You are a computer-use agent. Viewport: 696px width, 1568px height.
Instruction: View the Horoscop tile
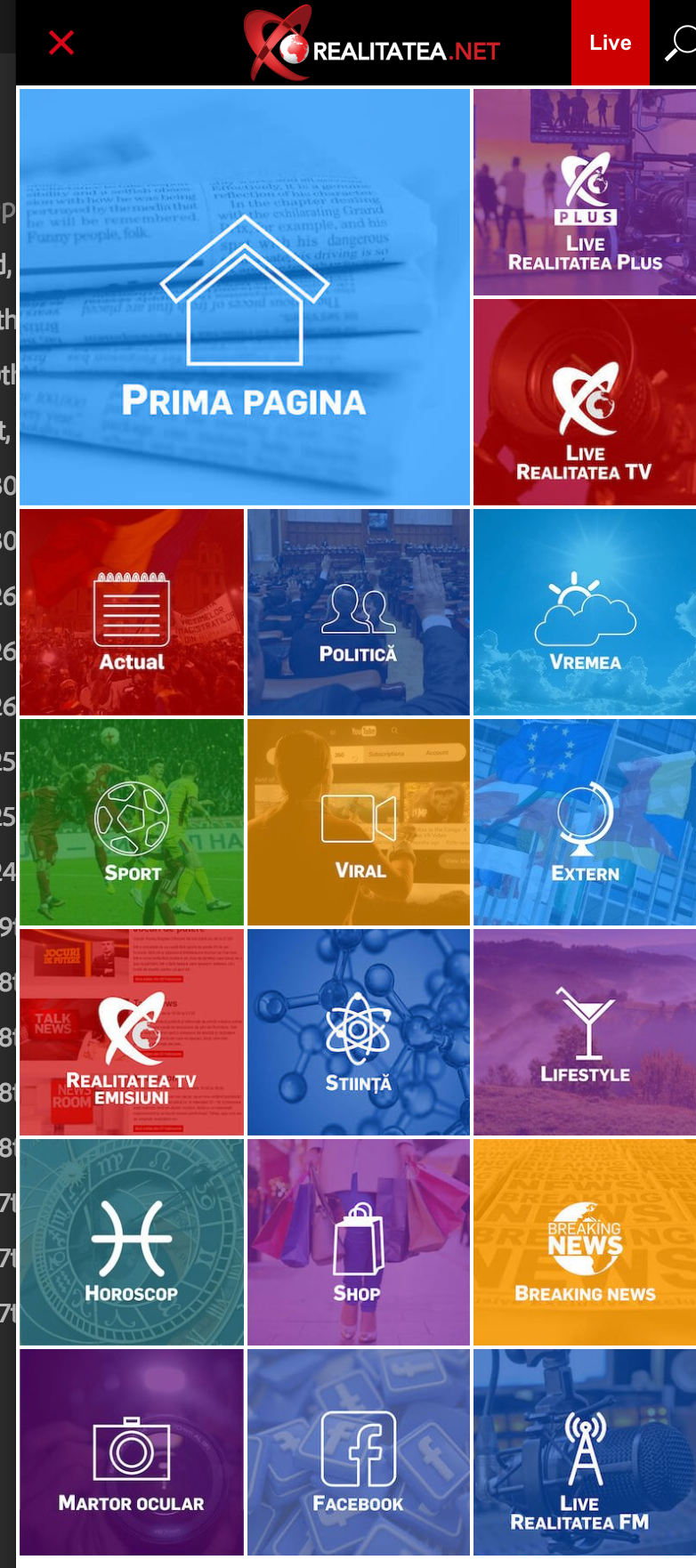tap(132, 1242)
